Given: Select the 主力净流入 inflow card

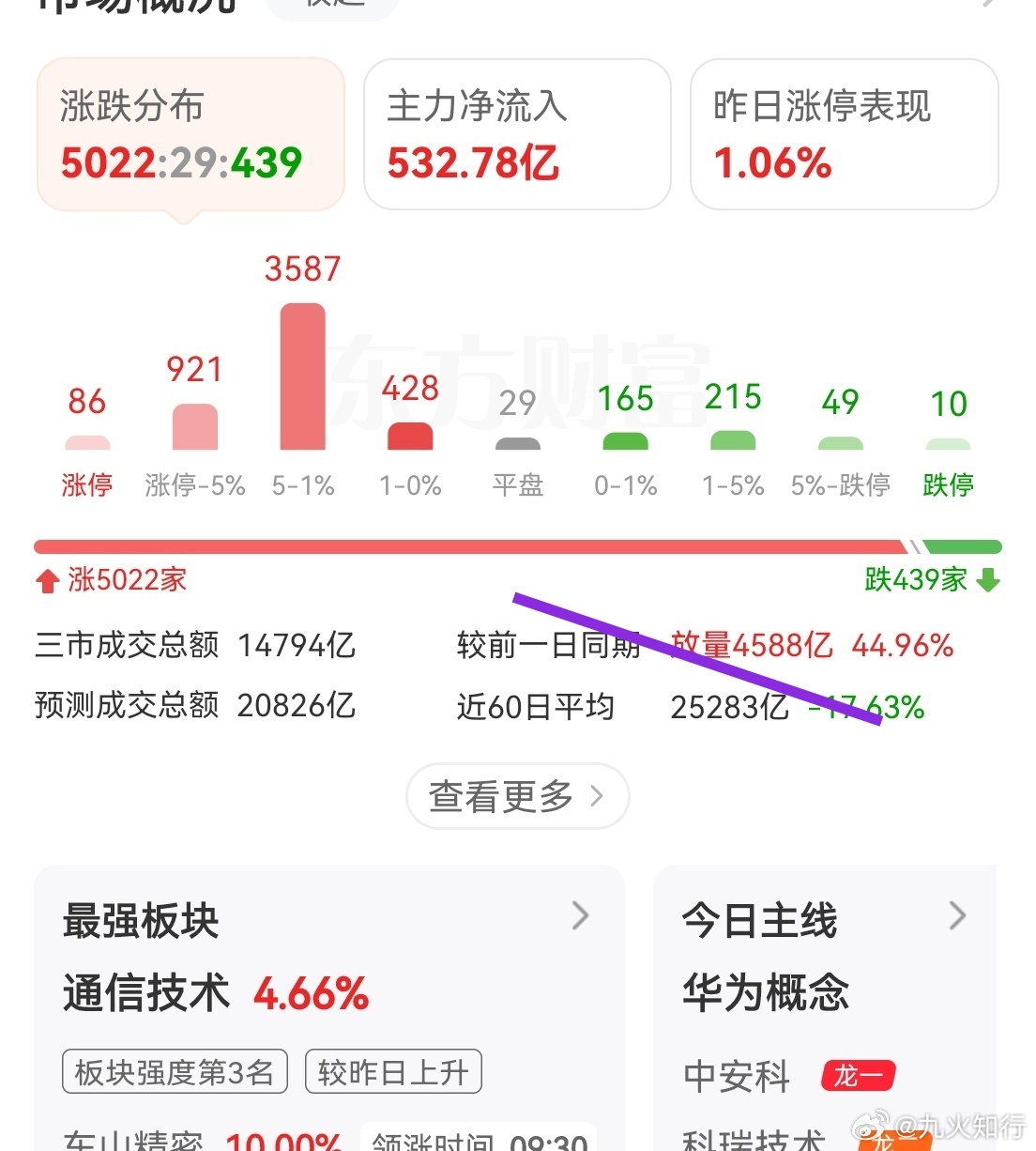Looking at the screenshot, I should point(517,134).
